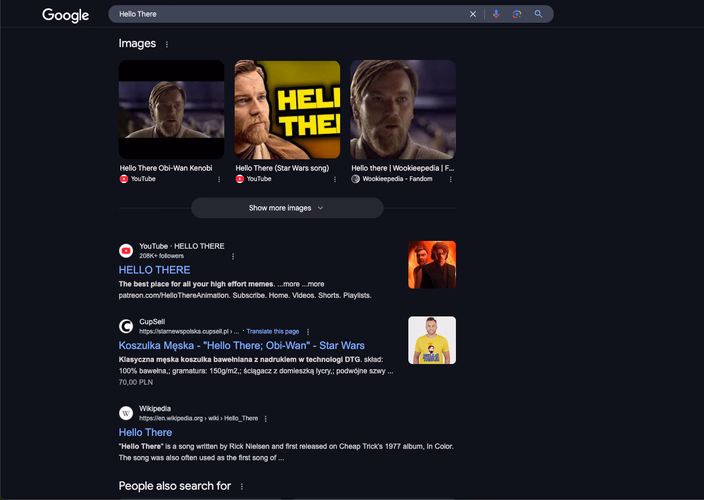This screenshot has height=500, width=704.
Task: Open the Wikipedia Hello There article
Action: pyautogui.click(x=145, y=432)
